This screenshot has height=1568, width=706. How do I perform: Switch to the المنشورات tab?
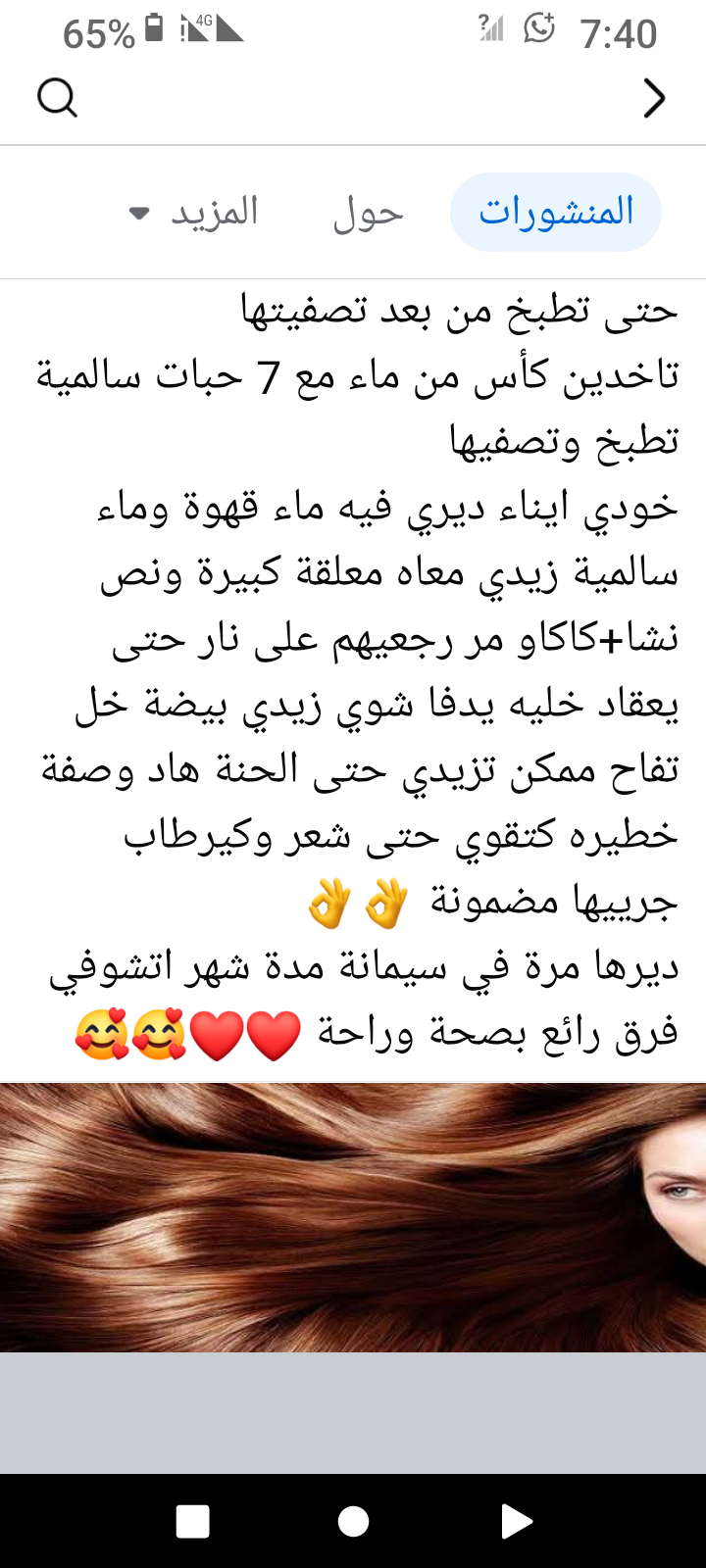click(x=556, y=212)
